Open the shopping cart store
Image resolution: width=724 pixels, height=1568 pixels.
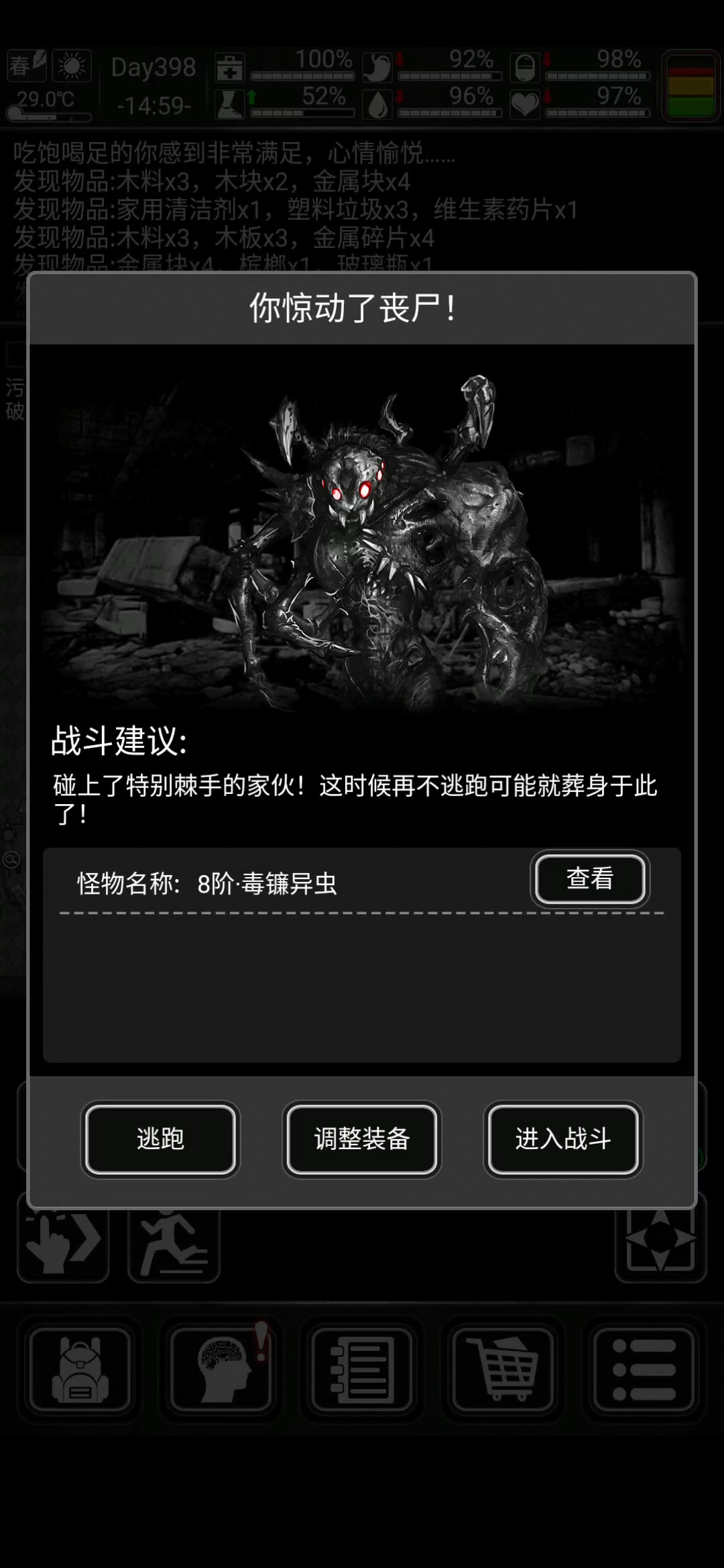503,1370
